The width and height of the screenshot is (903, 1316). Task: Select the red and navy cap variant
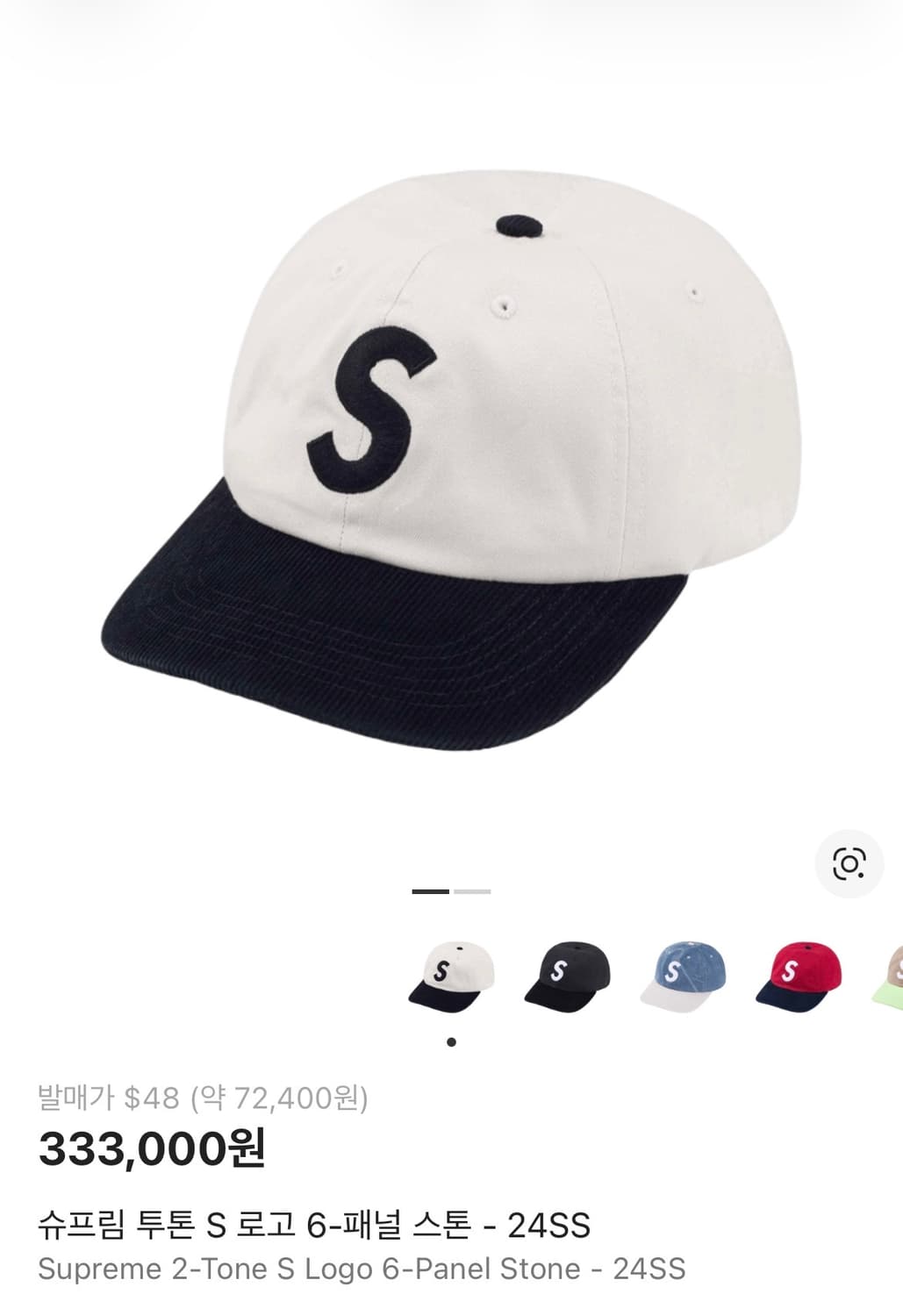800,974
